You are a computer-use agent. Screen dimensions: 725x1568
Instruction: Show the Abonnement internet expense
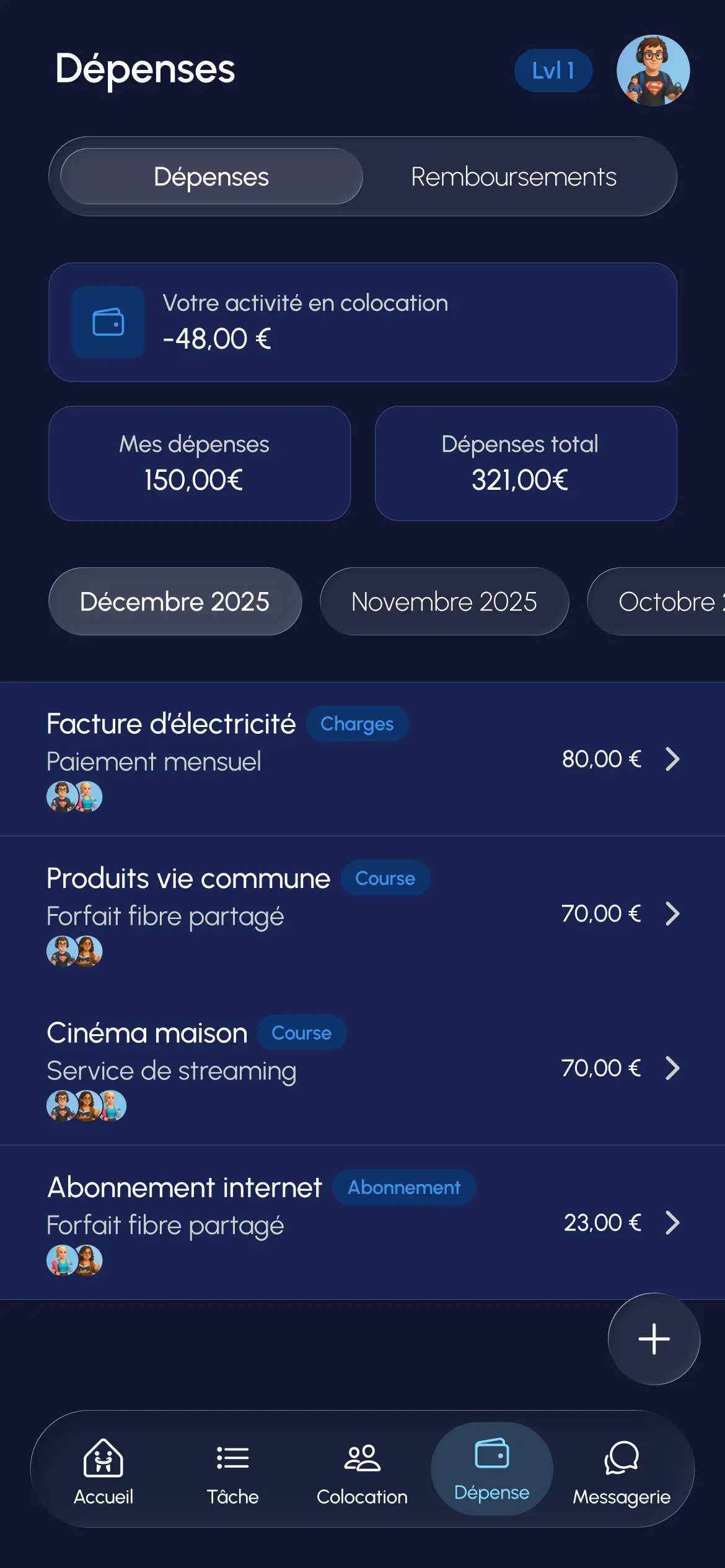362,1222
